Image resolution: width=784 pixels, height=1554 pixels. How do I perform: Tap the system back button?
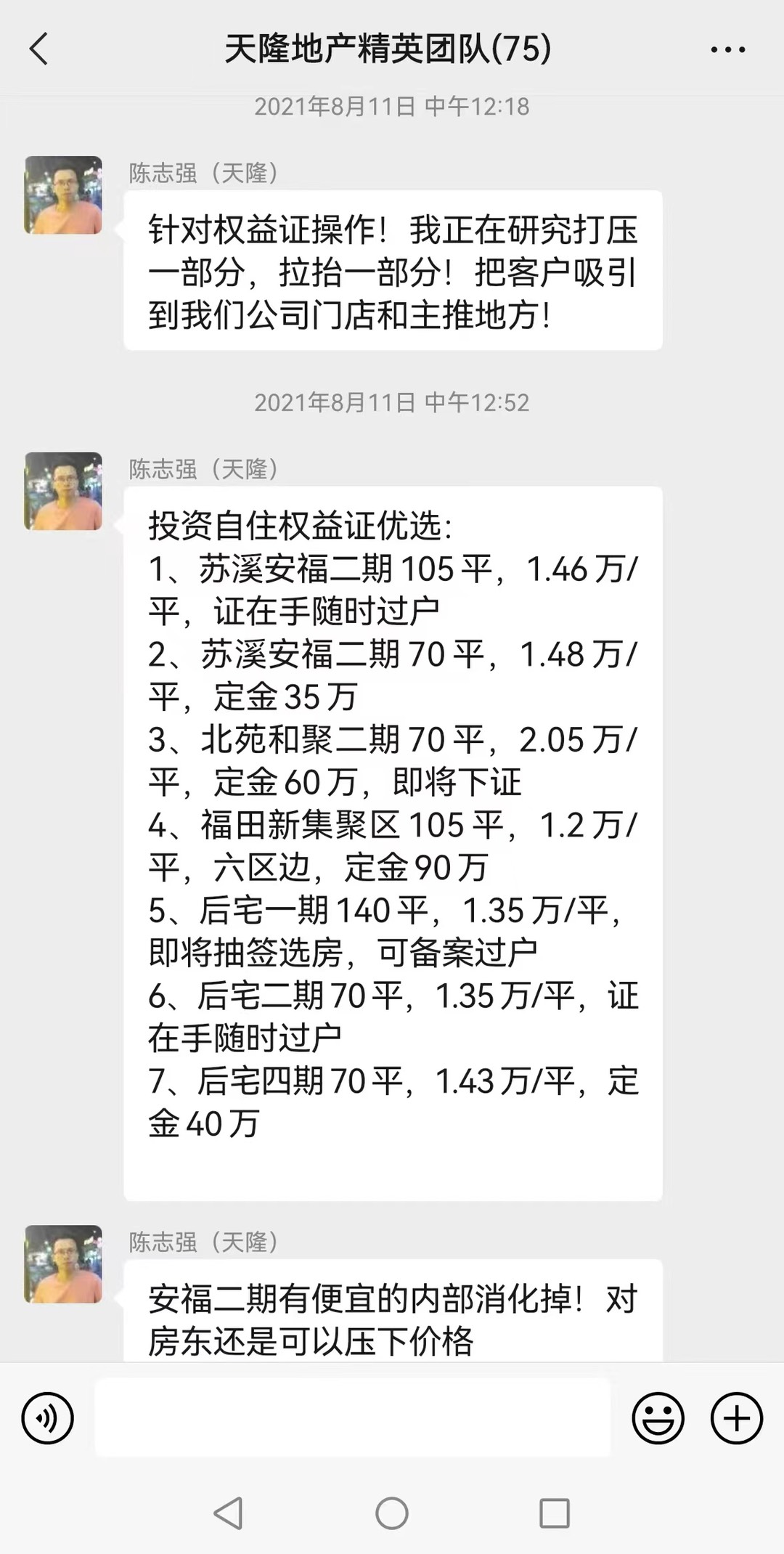[229, 1513]
